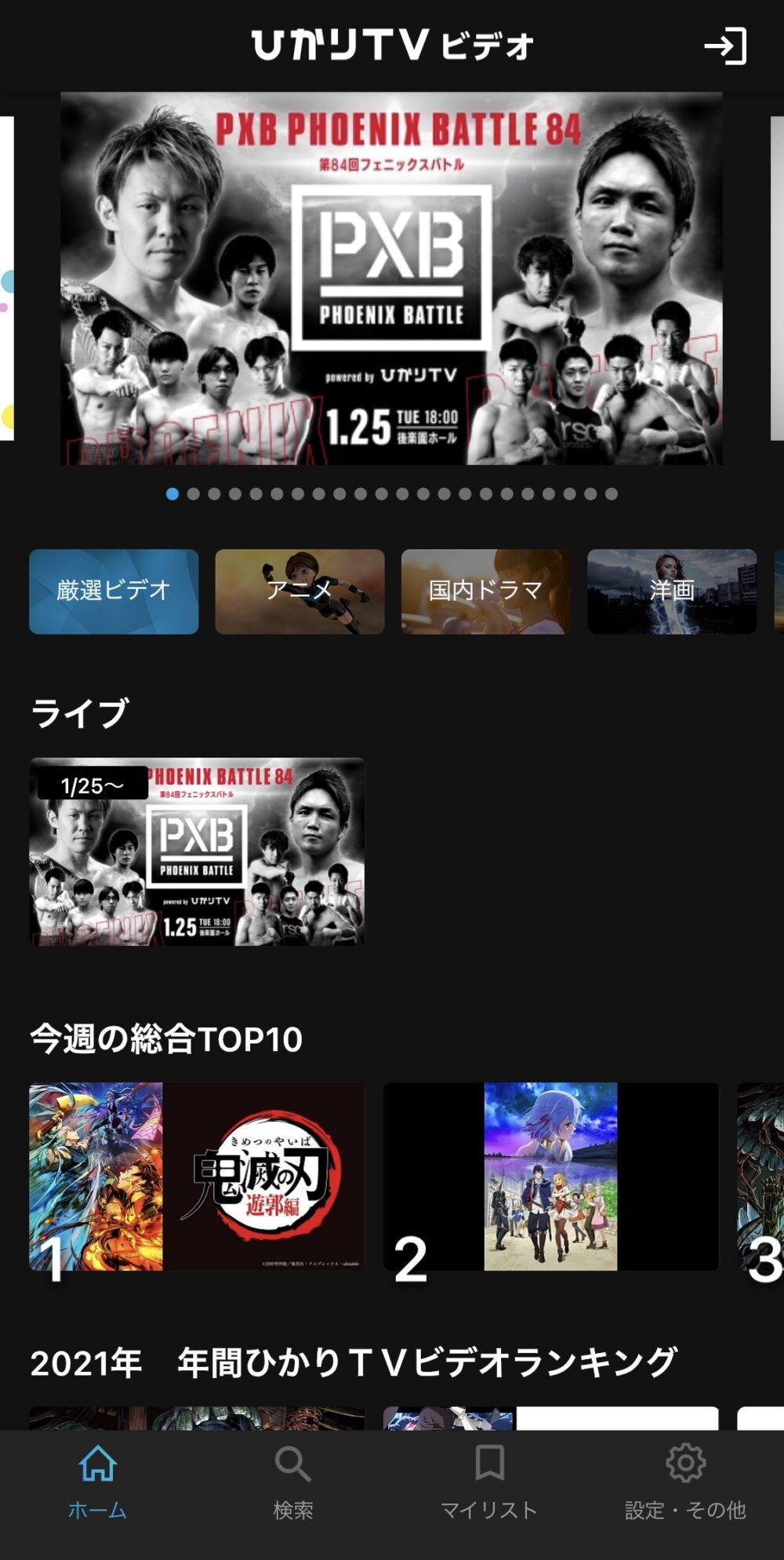The width and height of the screenshot is (784, 1560).
Task: Open the マイリスト tab
Action: click(489, 1482)
